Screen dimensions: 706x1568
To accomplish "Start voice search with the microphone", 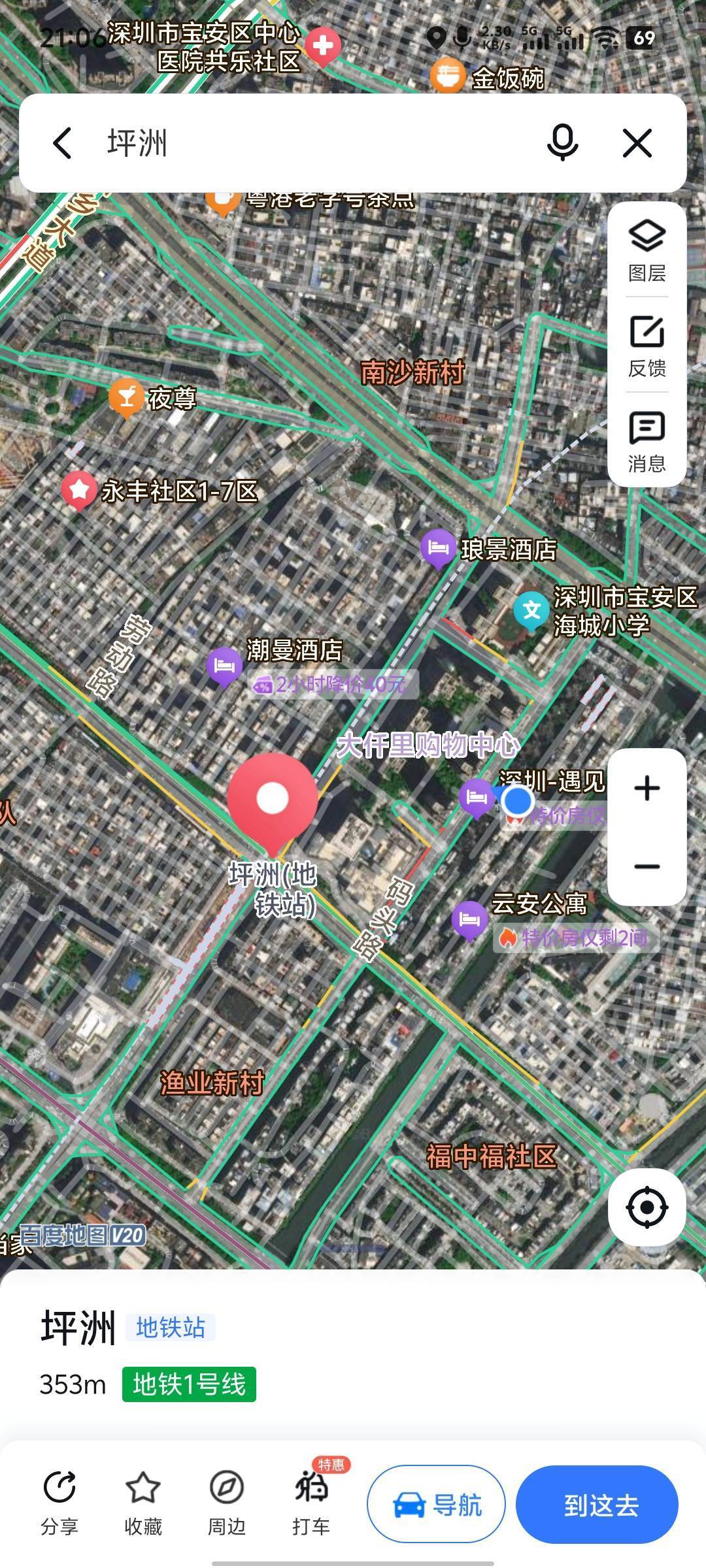I will pyautogui.click(x=562, y=143).
